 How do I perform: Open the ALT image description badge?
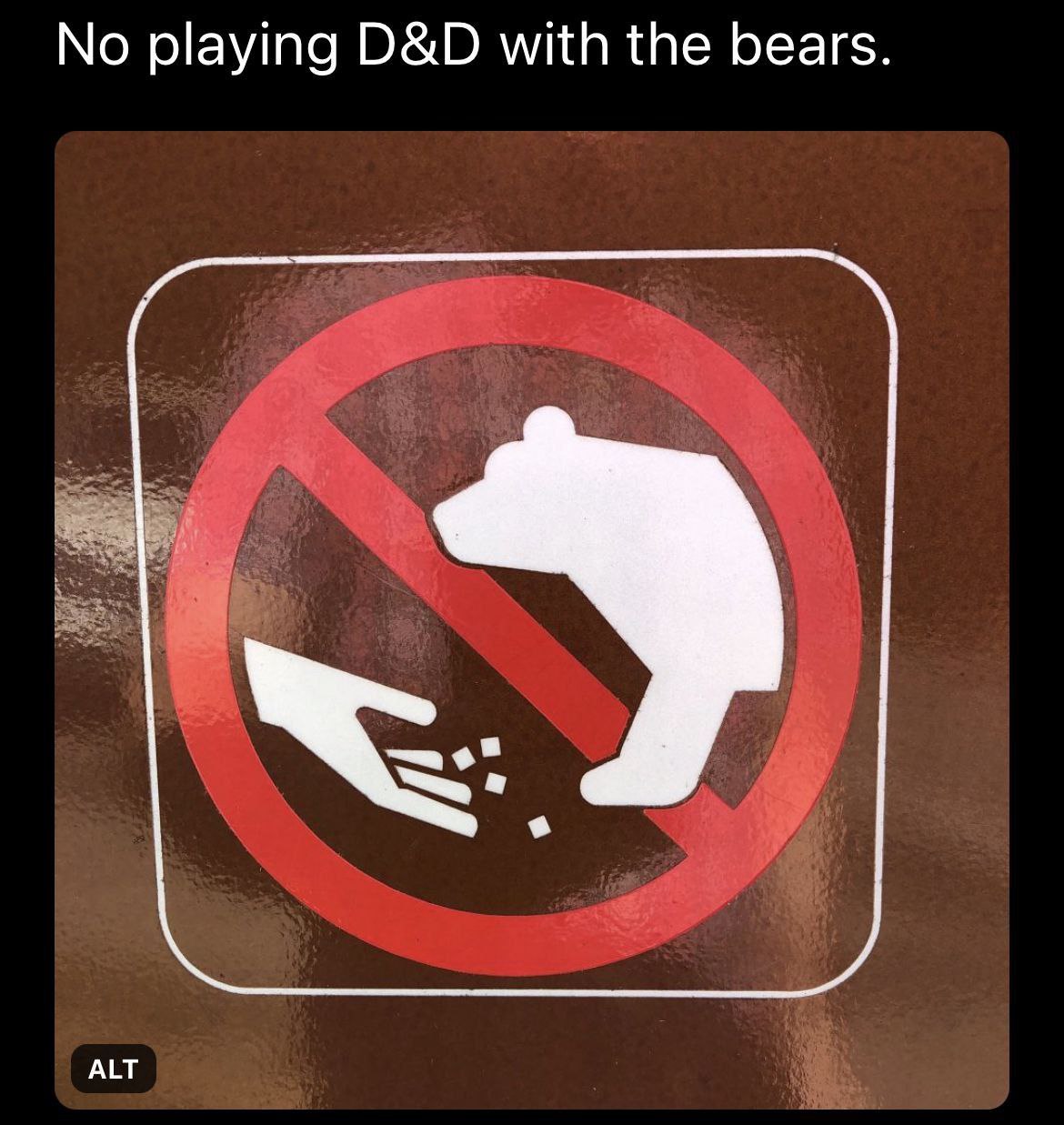click(114, 1070)
